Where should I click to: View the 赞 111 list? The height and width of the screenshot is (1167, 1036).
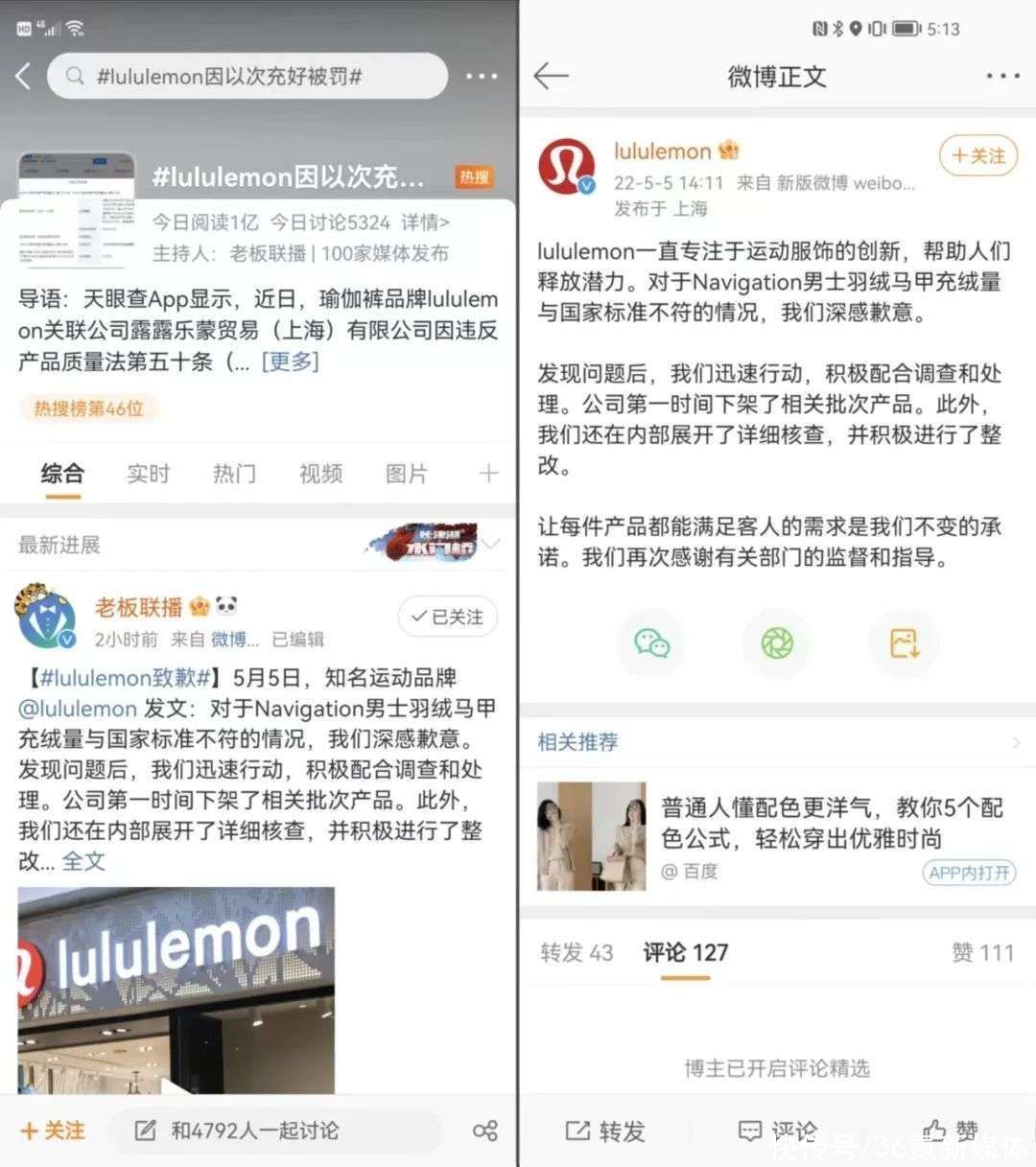pos(981,952)
